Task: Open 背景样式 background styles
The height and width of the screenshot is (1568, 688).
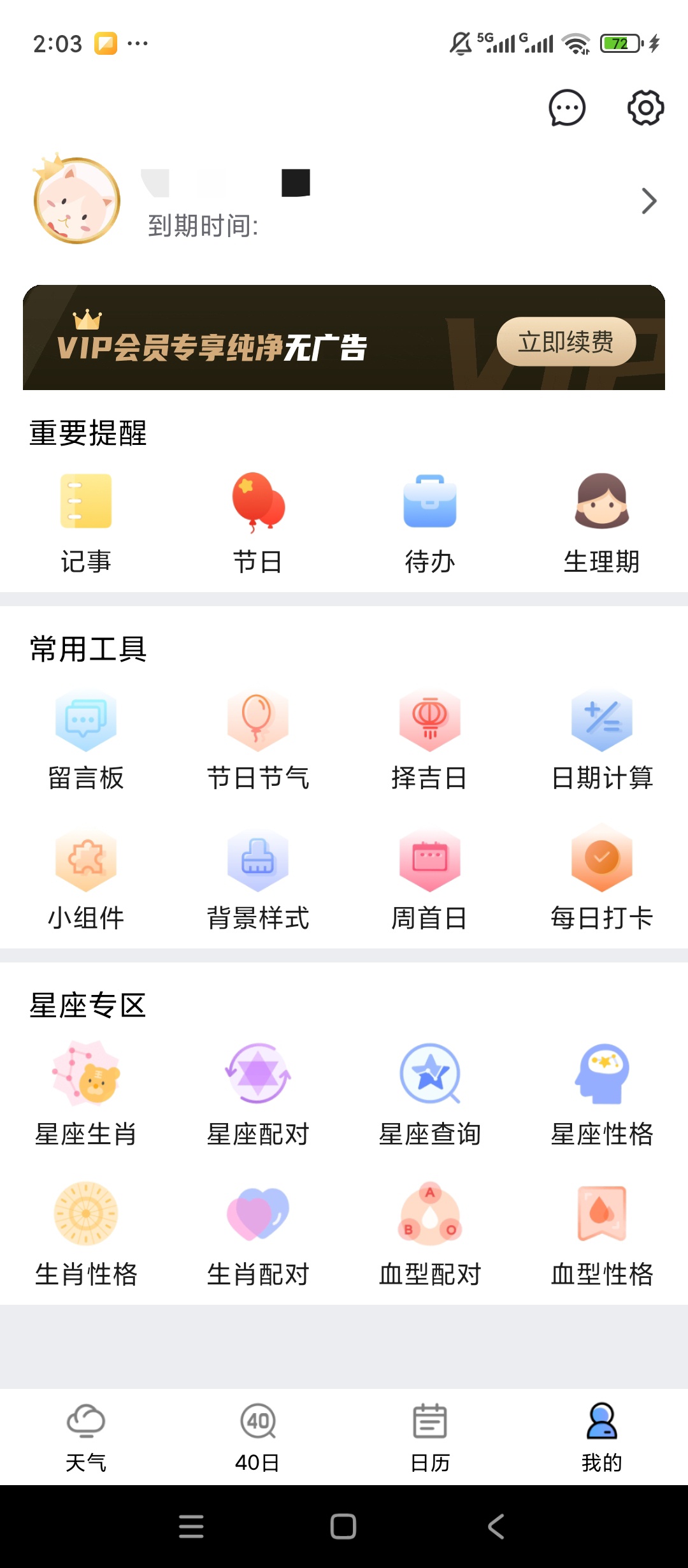Action: [x=258, y=881]
